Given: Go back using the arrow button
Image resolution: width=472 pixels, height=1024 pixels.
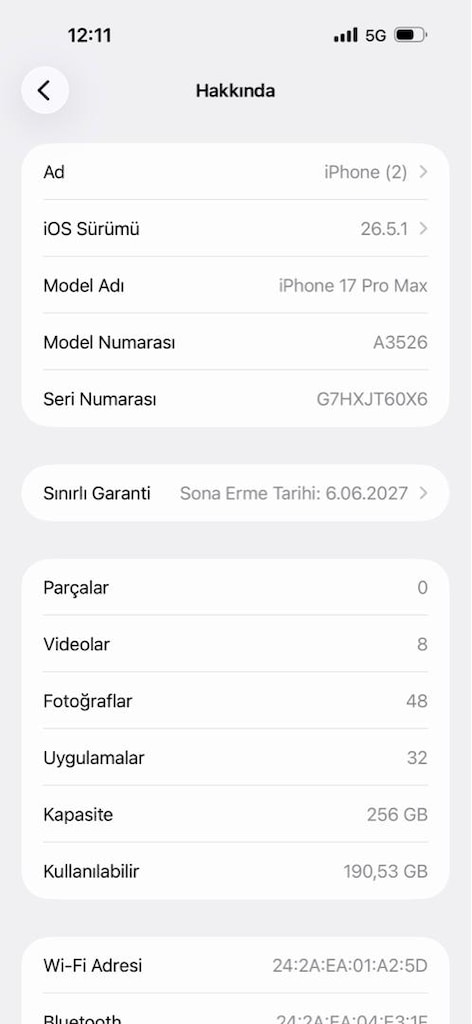Looking at the screenshot, I should [x=45, y=90].
